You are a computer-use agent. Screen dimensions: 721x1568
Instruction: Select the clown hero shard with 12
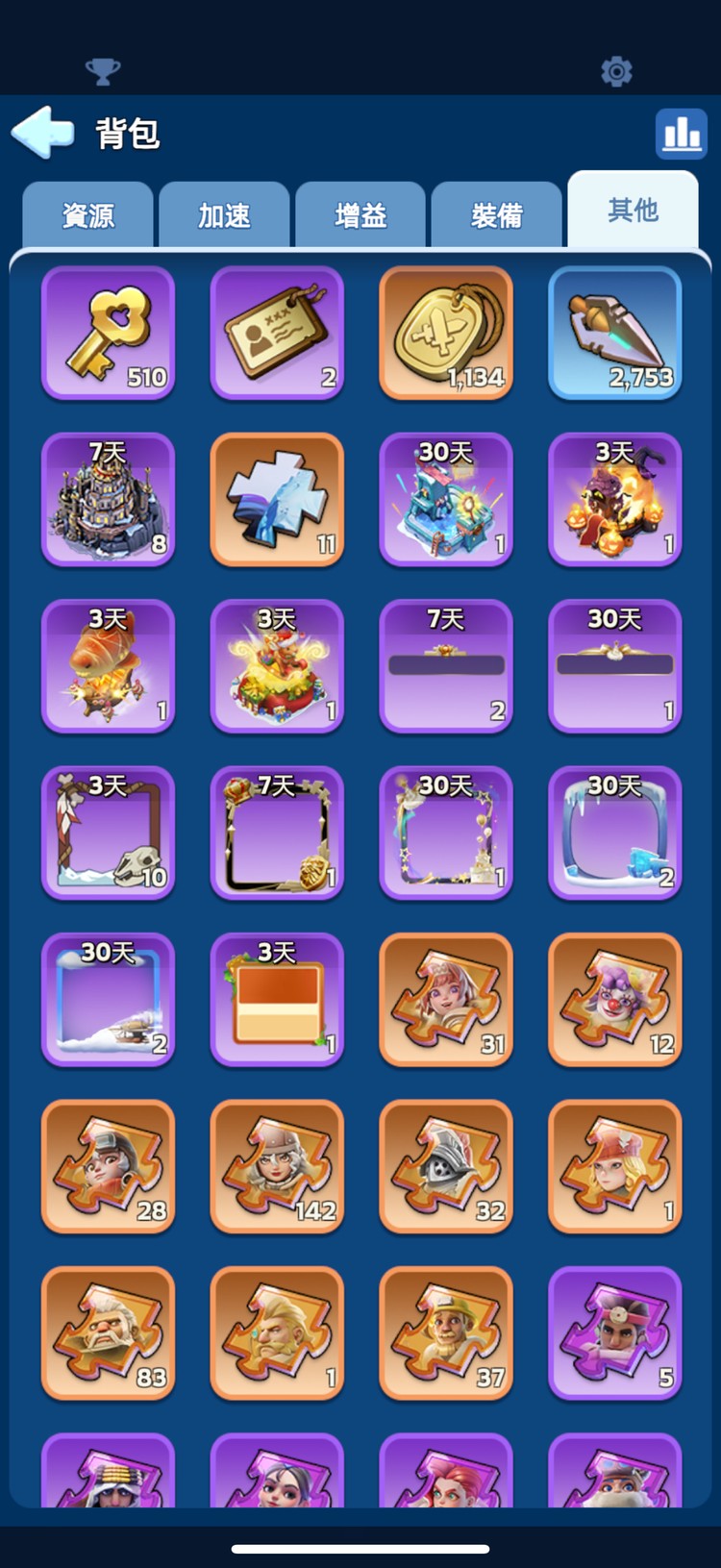(x=615, y=1000)
